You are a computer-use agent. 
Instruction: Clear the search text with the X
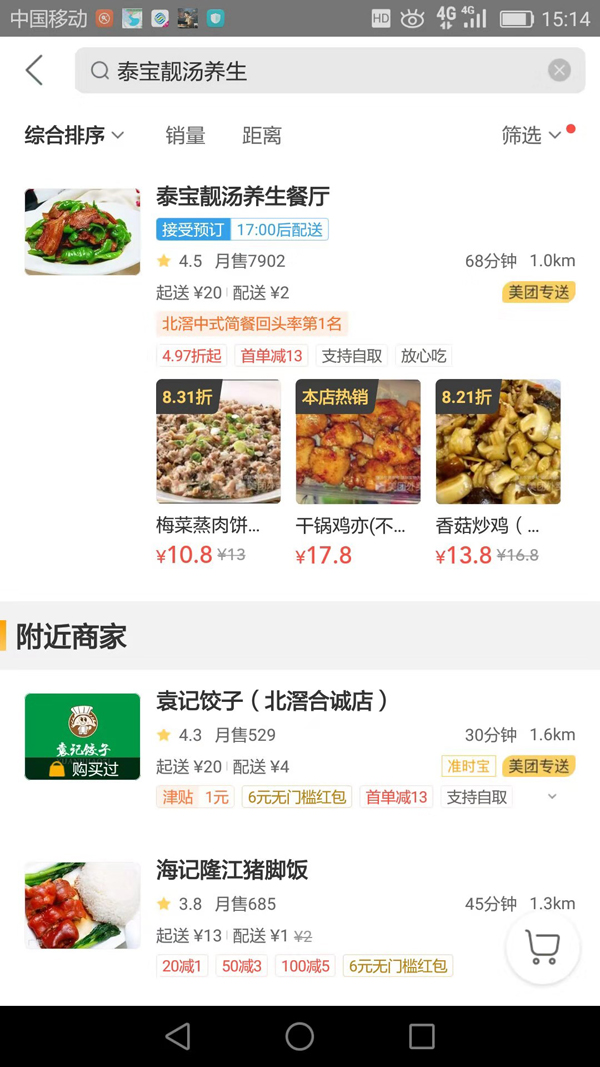[x=559, y=70]
